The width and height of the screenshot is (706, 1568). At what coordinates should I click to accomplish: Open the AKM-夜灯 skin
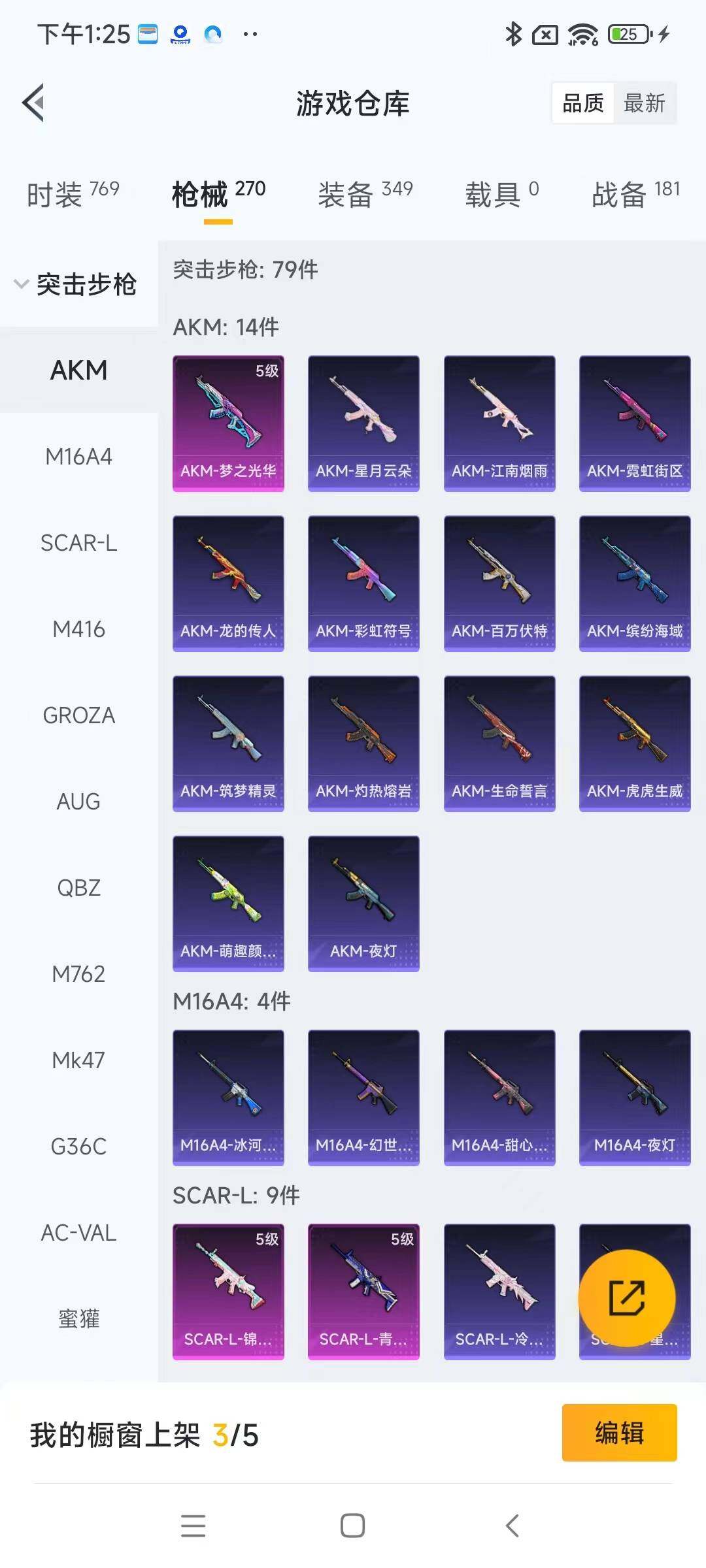pyautogui.click(x=363, y=904)
